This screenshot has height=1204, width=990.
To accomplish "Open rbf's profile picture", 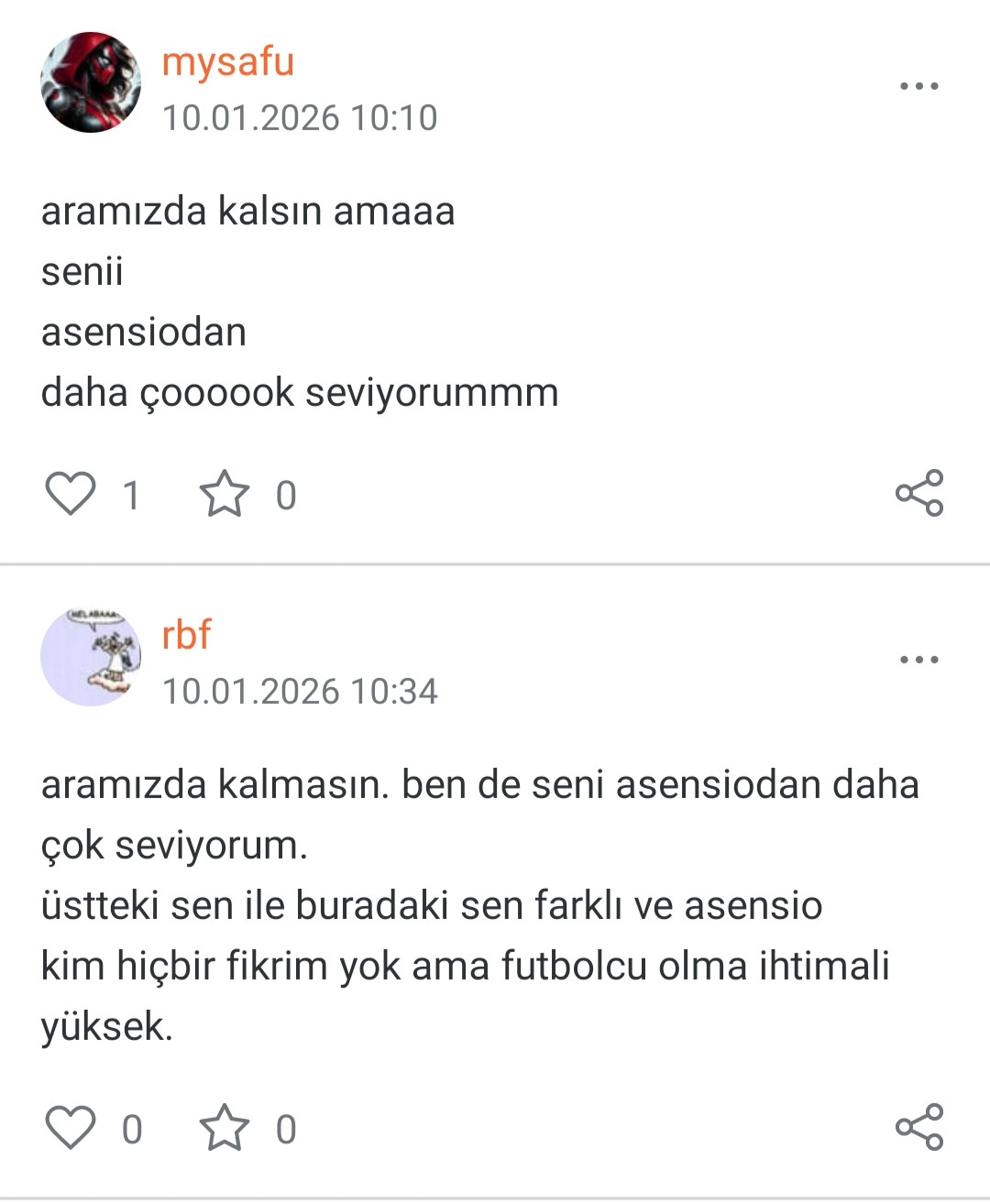I will (91, 656).
